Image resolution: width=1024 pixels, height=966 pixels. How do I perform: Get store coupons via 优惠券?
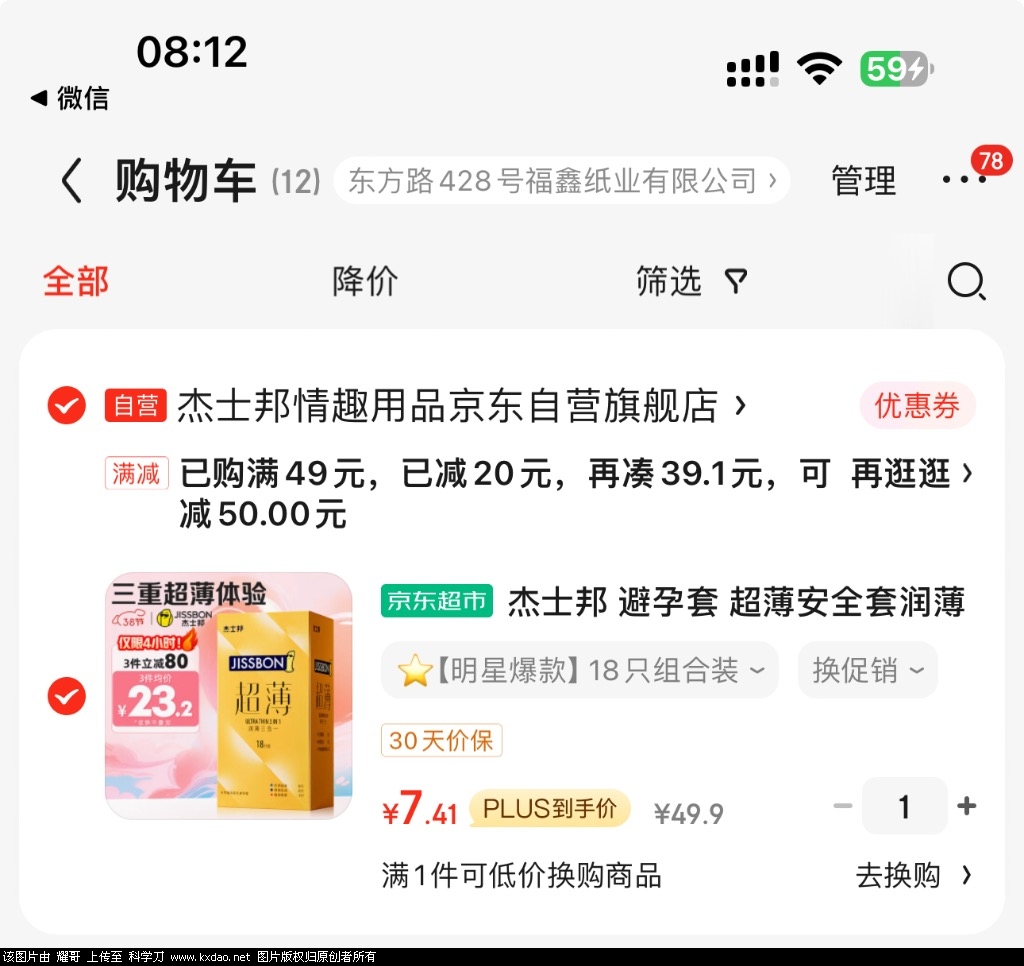[917, 406]
